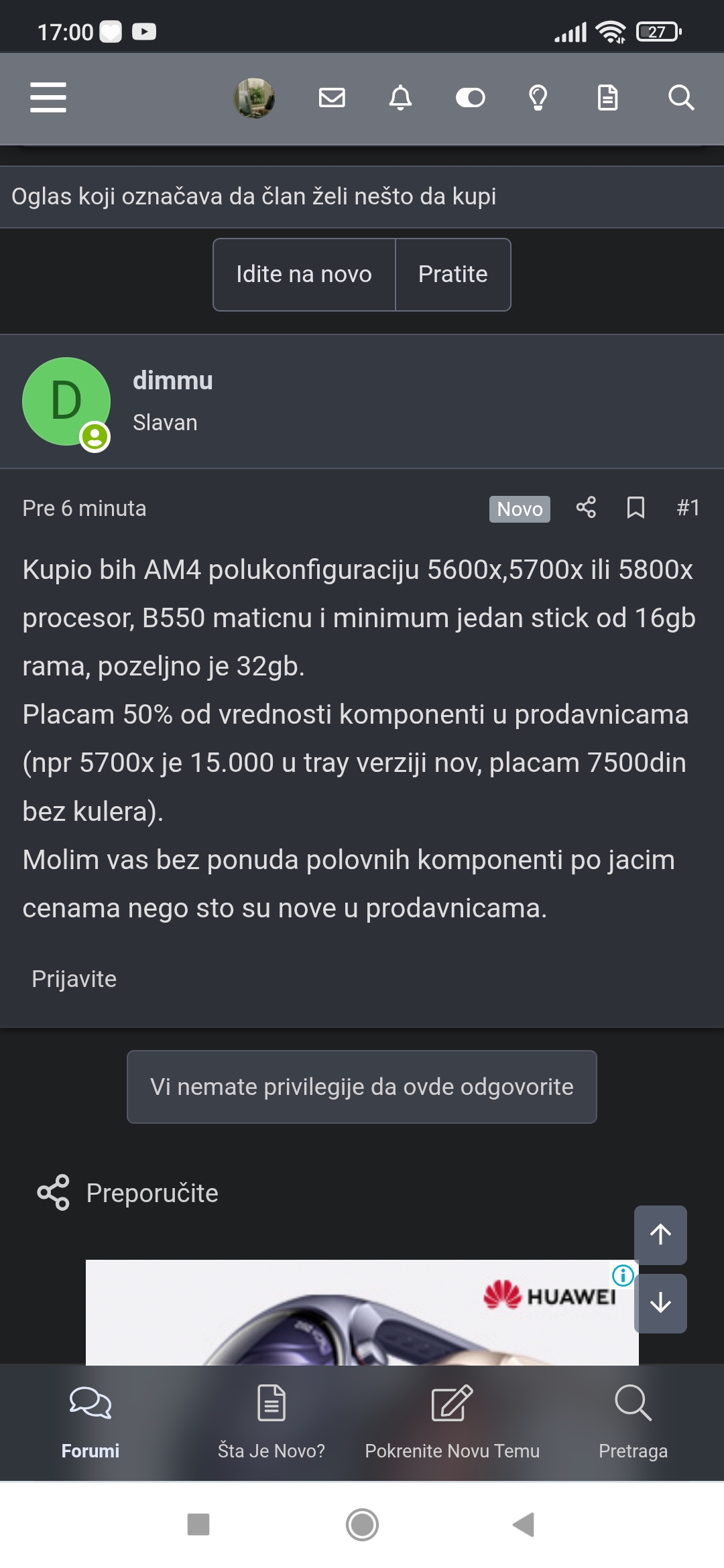
Task: Share post #1 via share icon
Action: (x=586, y=507)
